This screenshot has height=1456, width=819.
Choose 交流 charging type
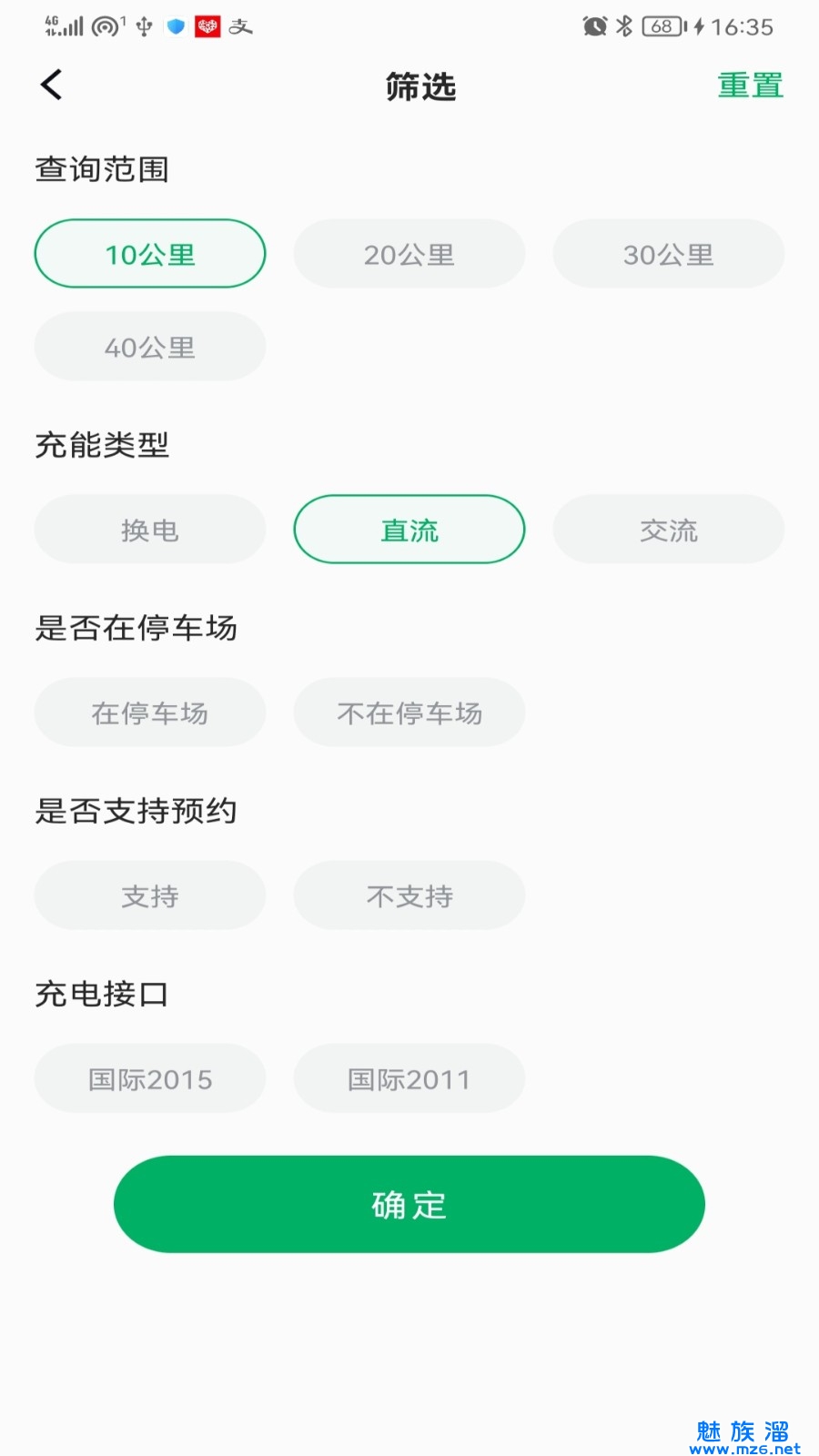[x=668, y=530]
